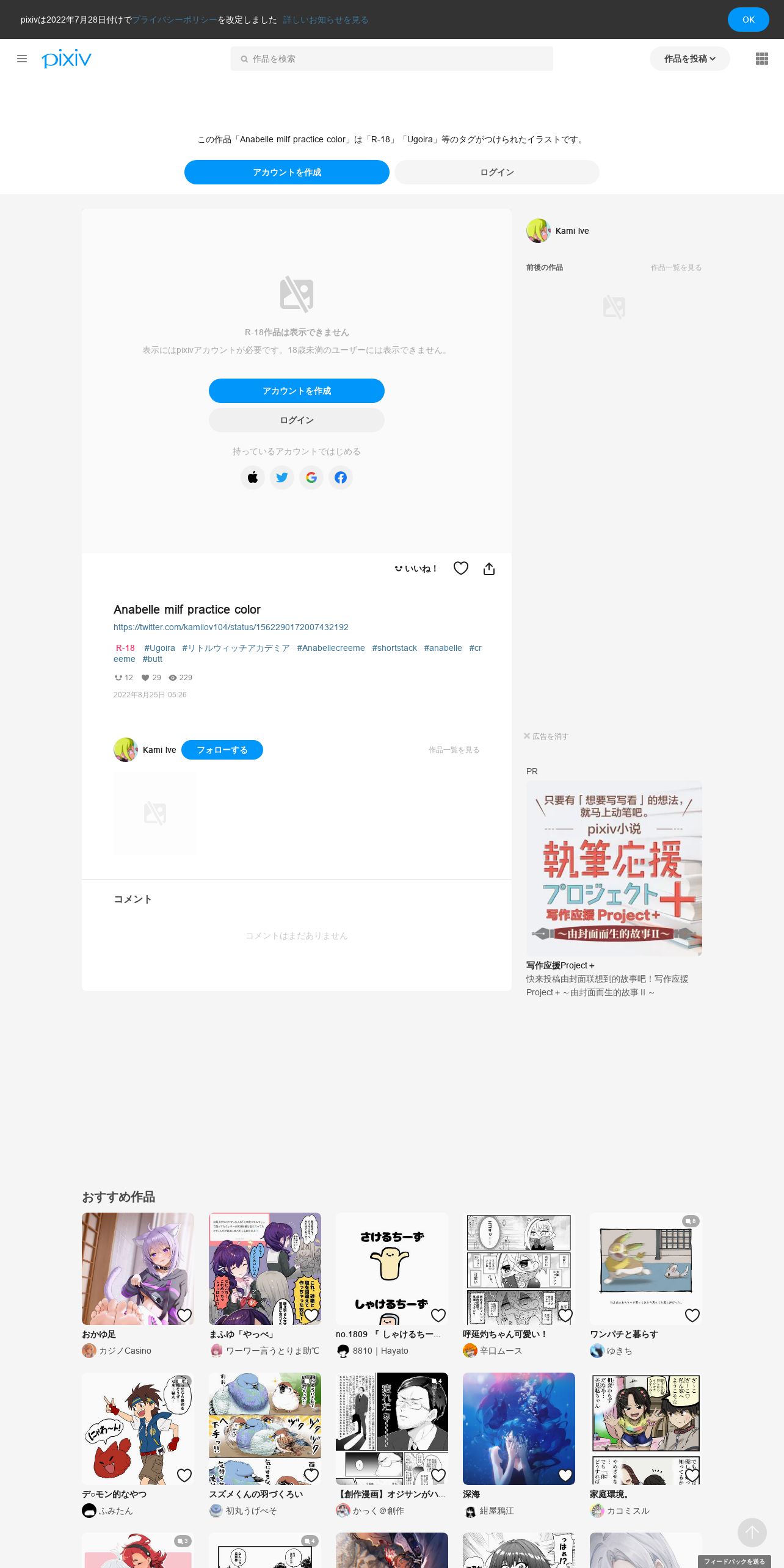
Task: Open the apps grid icon
Action: (x=761, y=59)
